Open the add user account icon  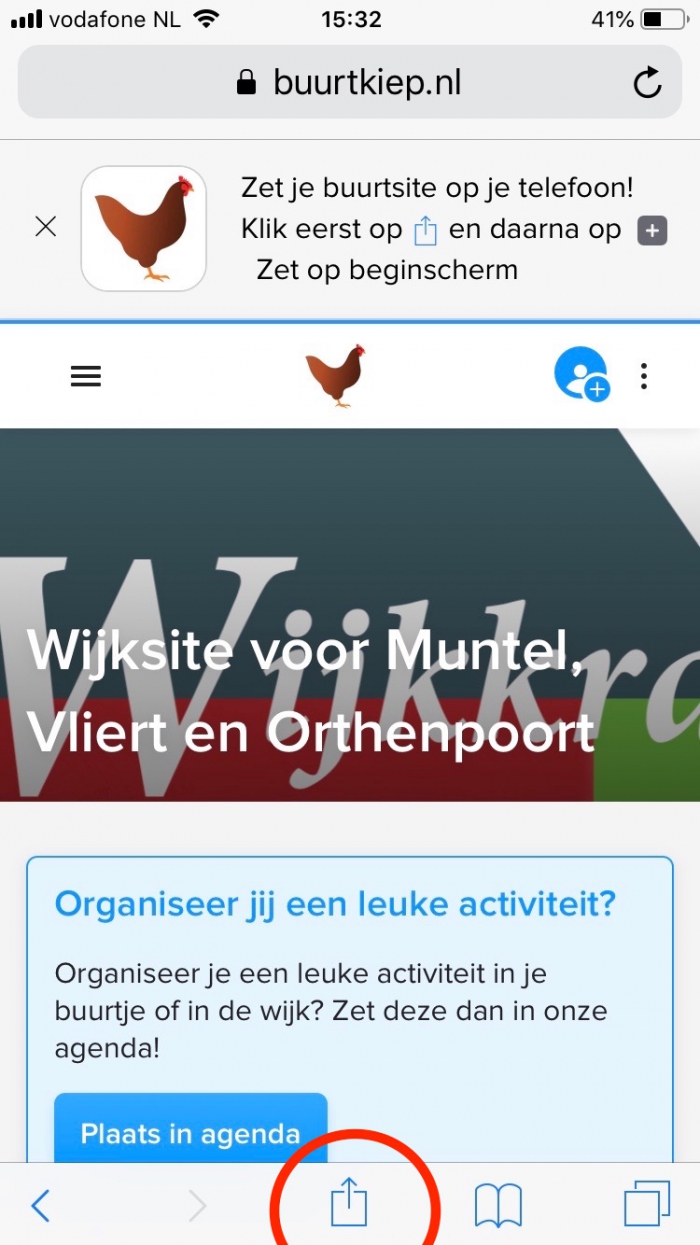pyautogui.click(x=581, y=374)
